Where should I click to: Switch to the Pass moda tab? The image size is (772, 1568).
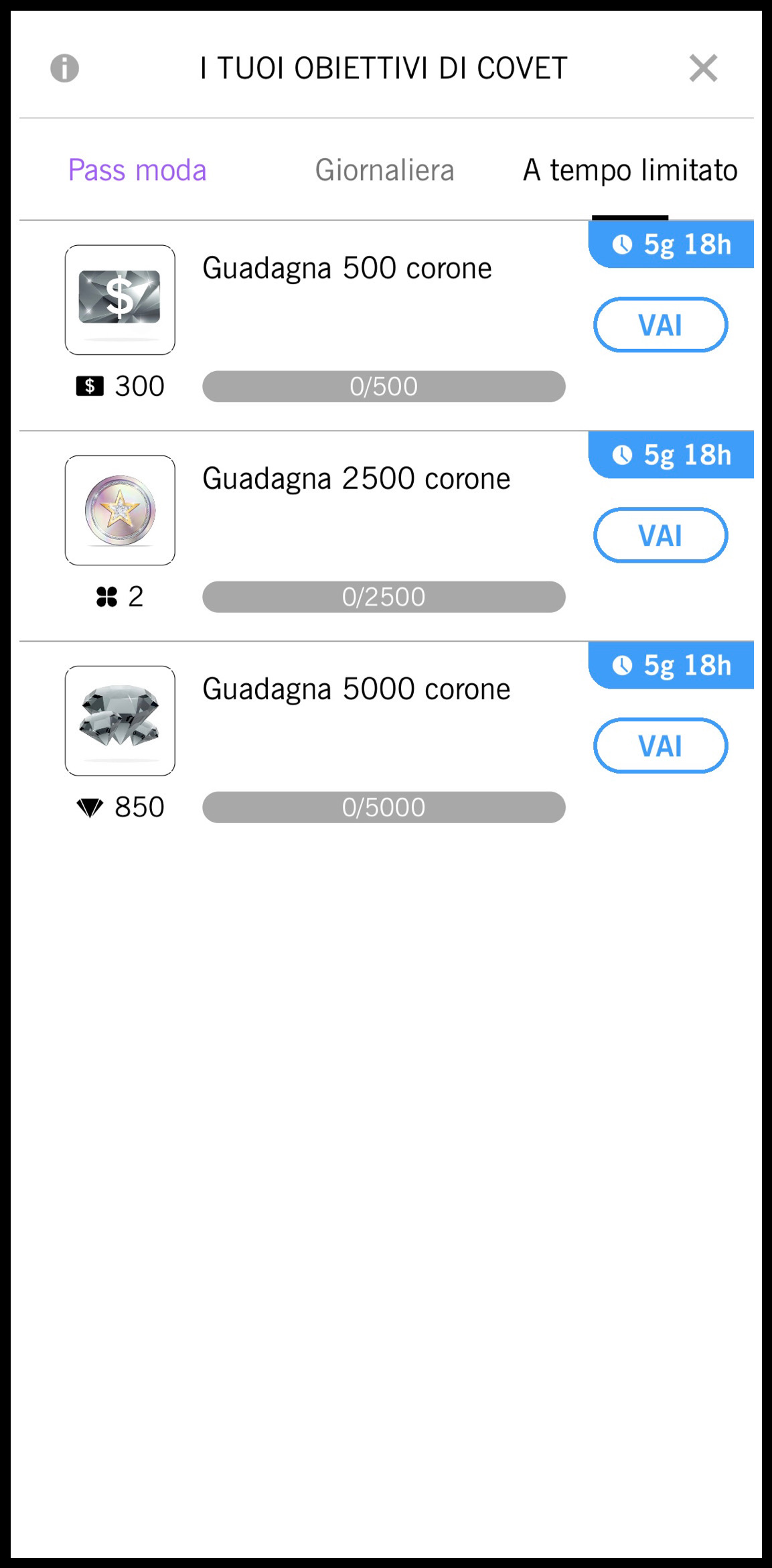[x=137, y=170]
